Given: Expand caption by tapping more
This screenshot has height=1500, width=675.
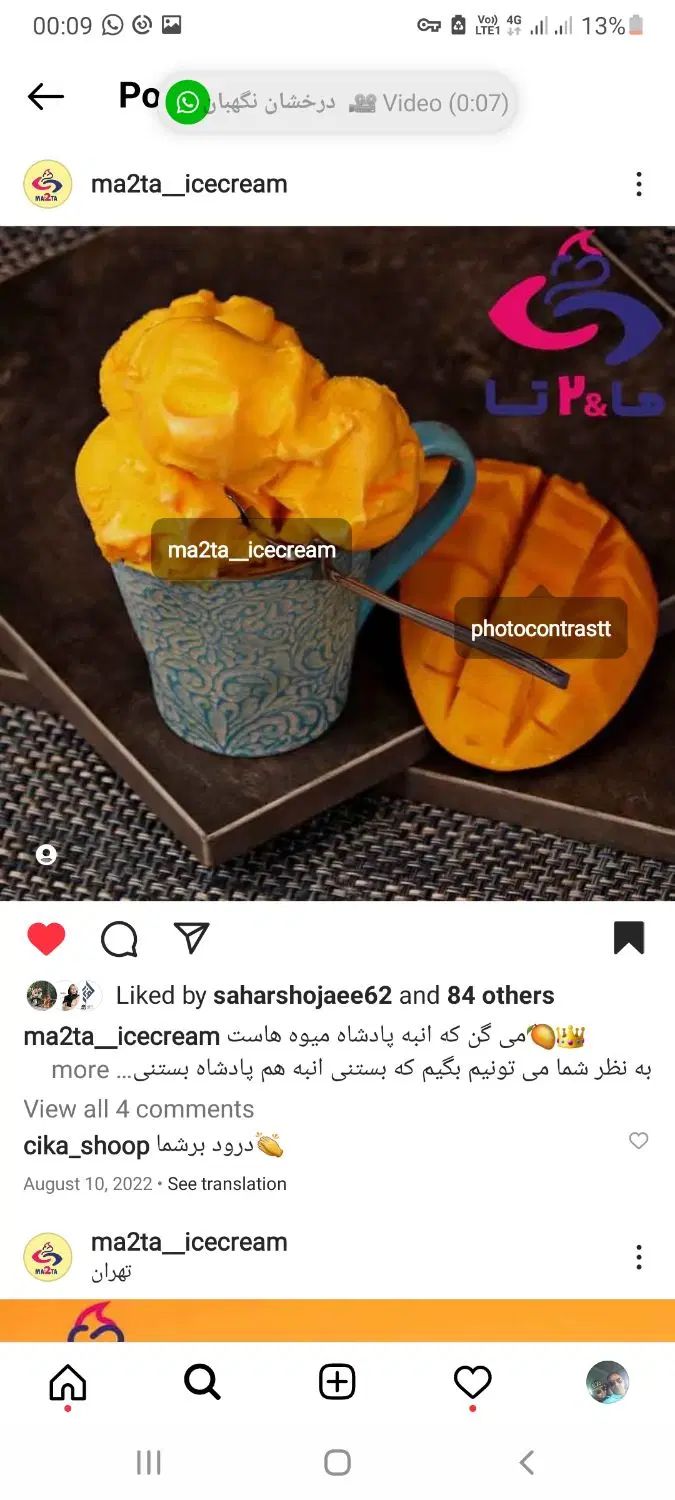Looking at the screenshot, I should [x=80, y=1069].
